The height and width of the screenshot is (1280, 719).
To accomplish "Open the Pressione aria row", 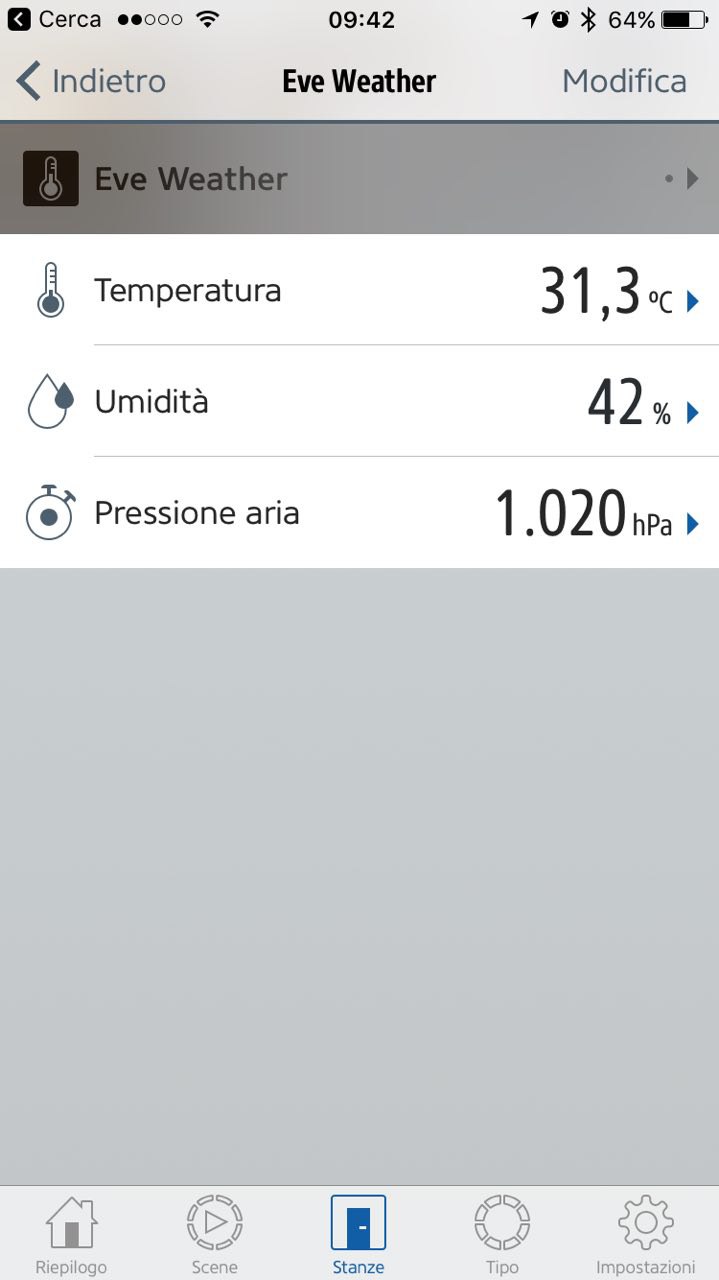I will coord(359,513).
